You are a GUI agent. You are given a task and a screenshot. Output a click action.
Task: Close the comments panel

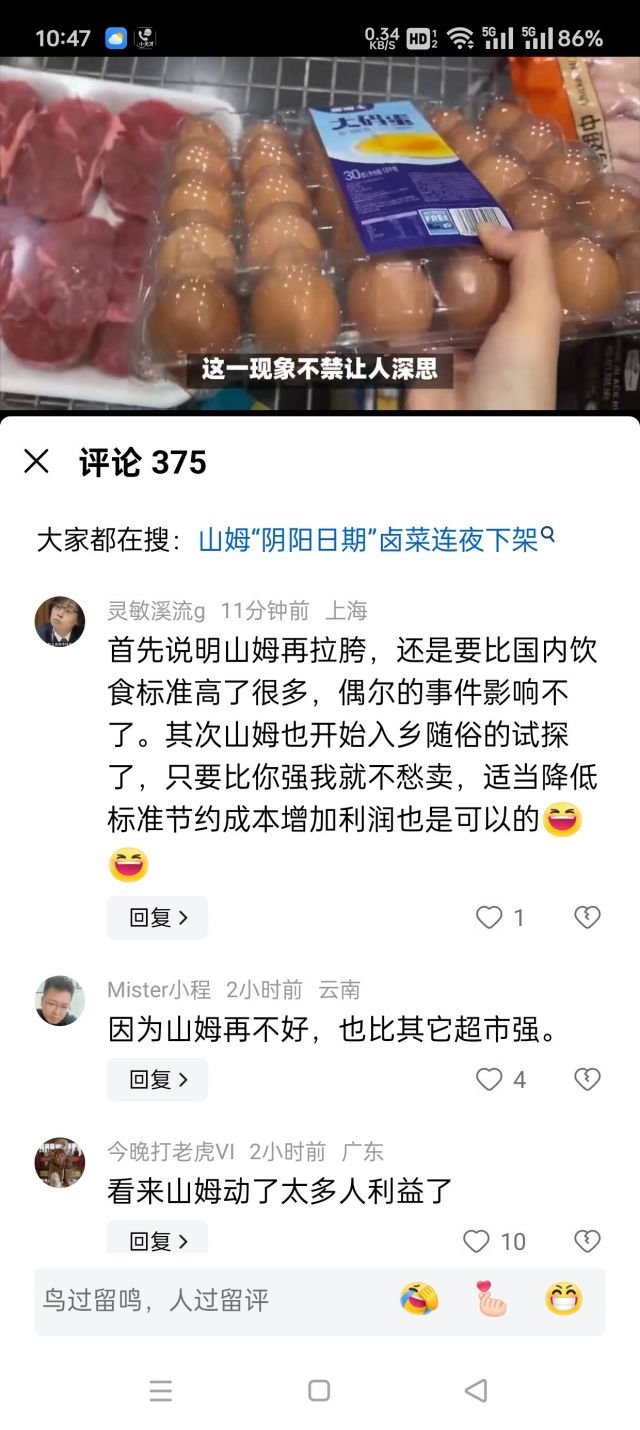[37, 461]
